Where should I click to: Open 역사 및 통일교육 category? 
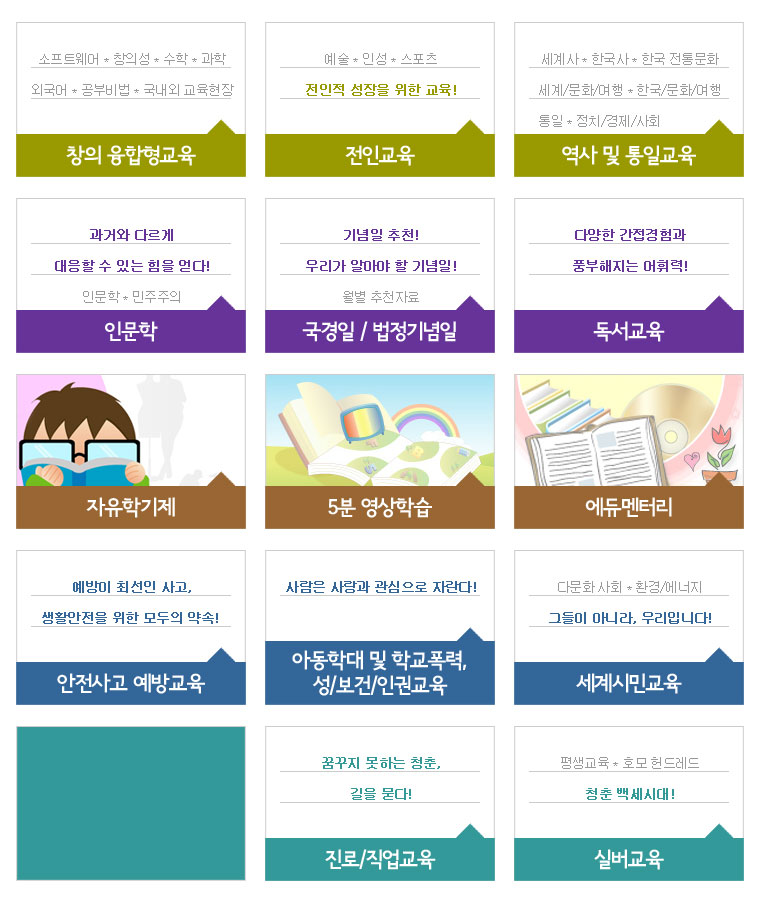pyautogui.click(x=629, y=155)
